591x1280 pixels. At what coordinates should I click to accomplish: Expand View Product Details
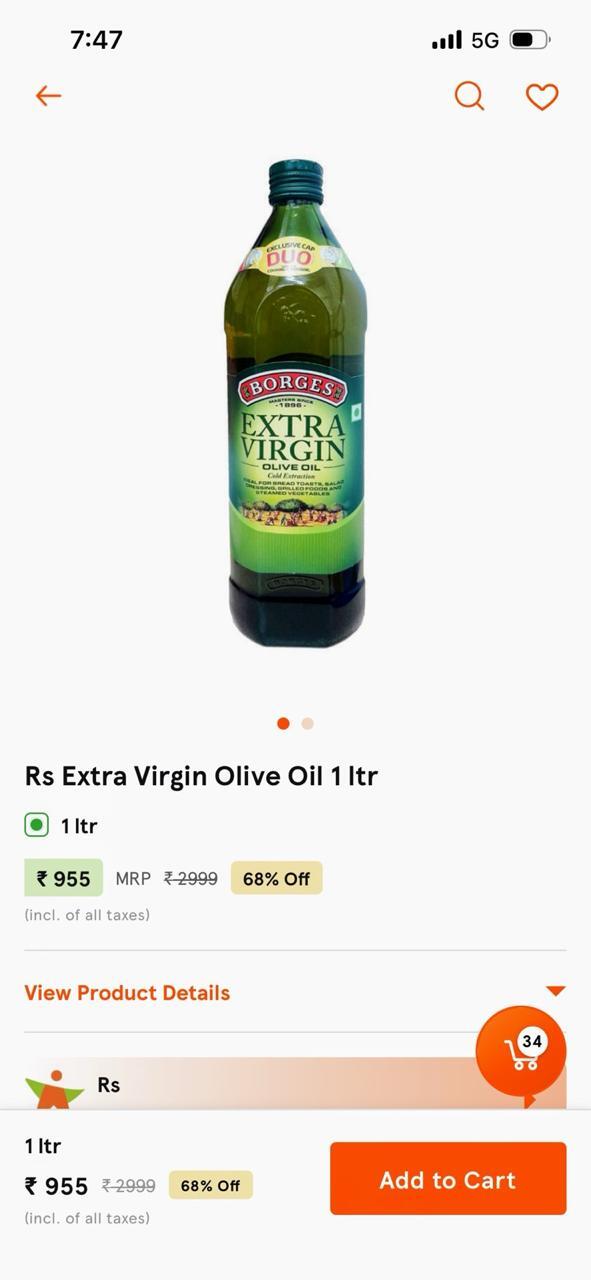pyautogui.click(x=295, y=992)
